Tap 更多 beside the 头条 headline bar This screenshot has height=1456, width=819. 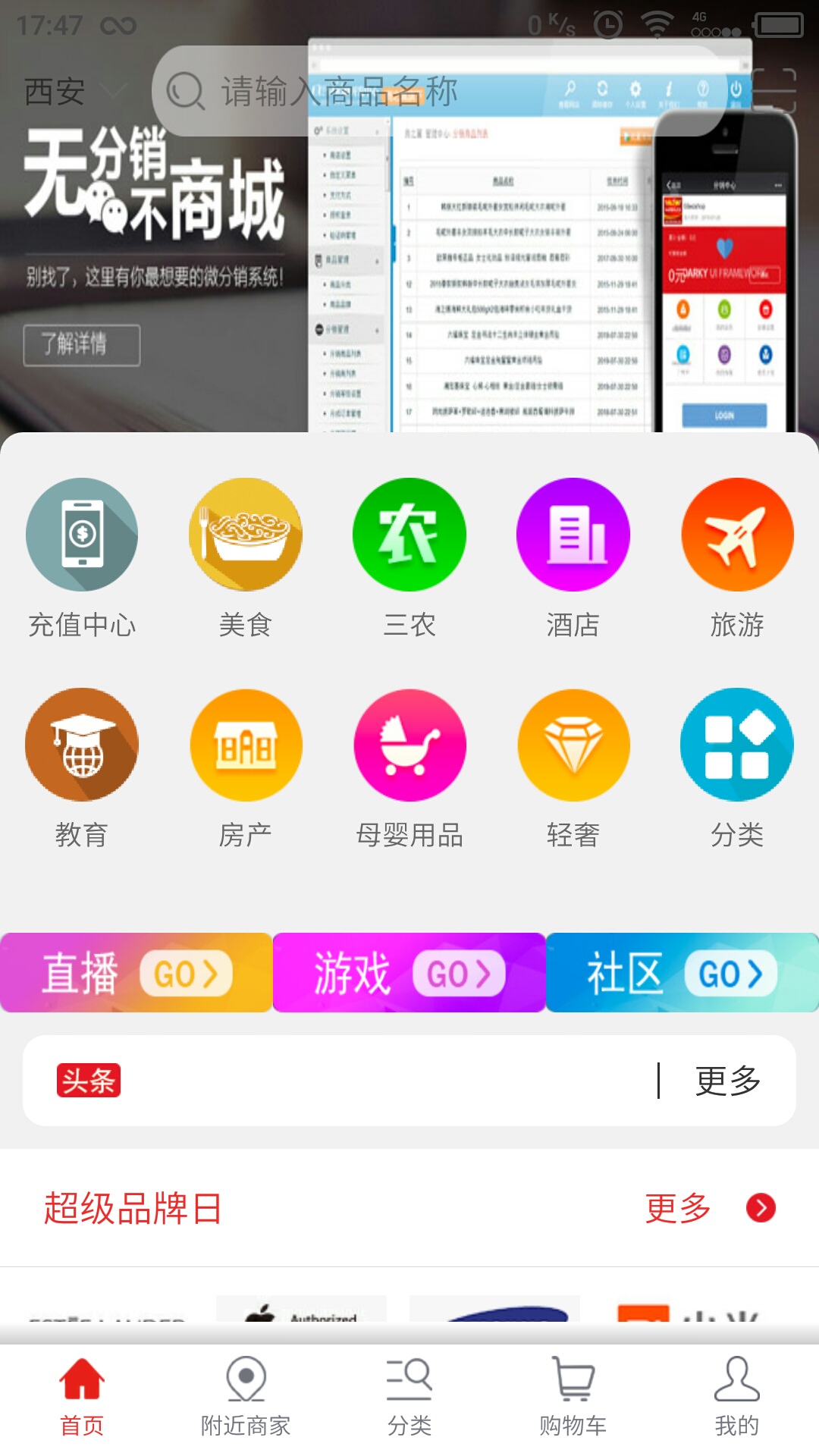(725, 1083)
